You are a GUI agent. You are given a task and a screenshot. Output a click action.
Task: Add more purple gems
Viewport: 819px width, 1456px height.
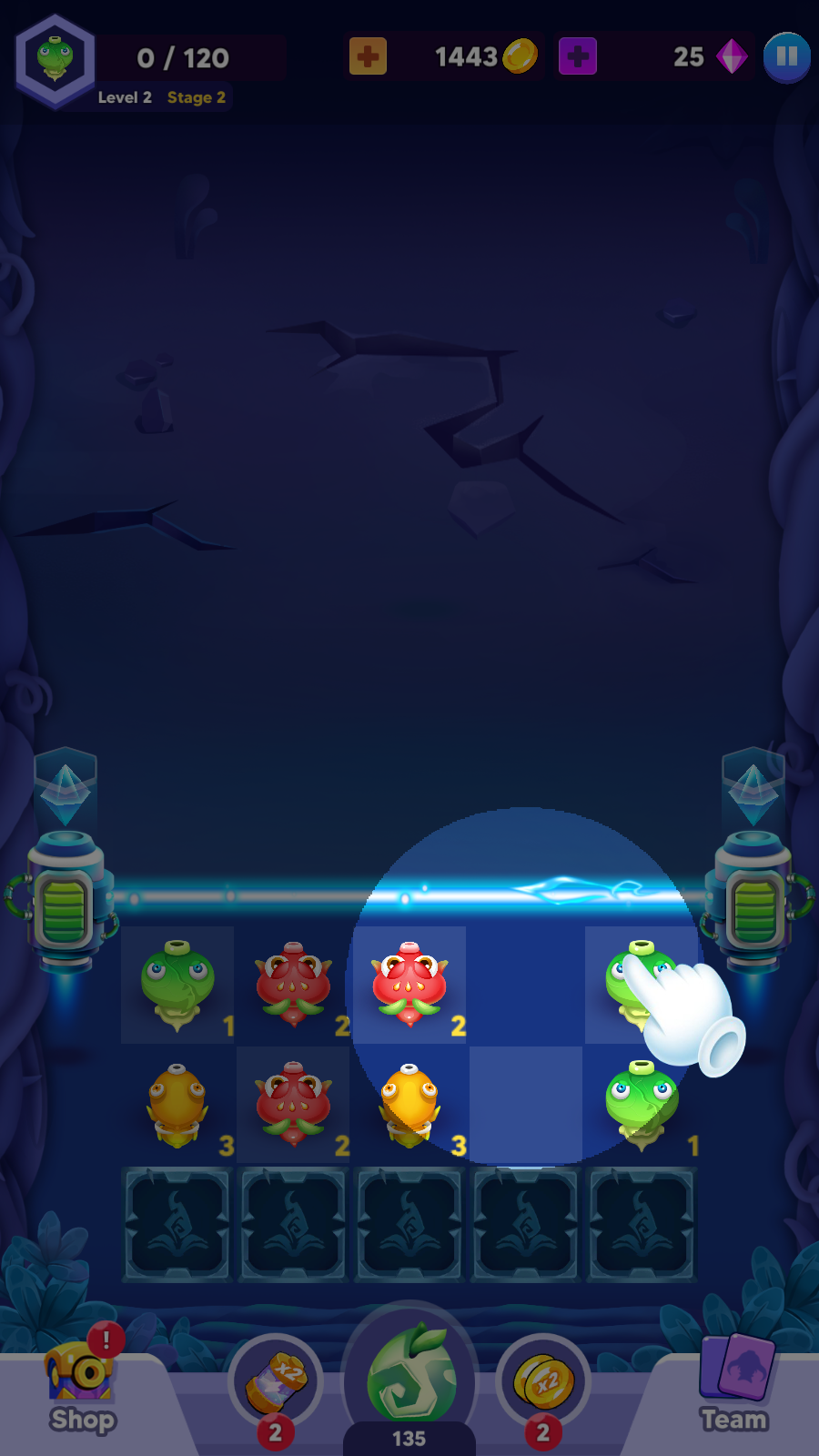(577, 56)
